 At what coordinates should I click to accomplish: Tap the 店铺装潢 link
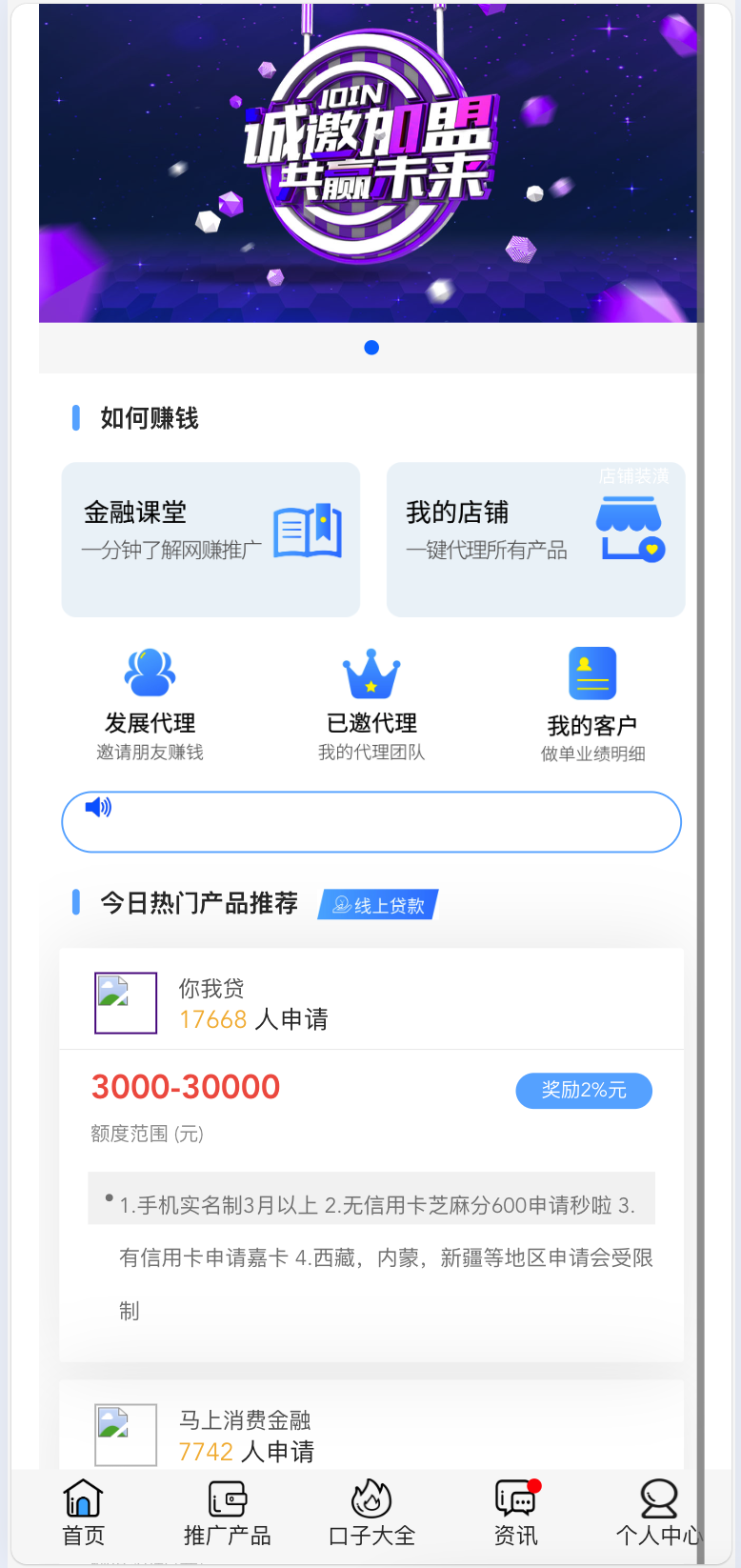coord(633,476)
